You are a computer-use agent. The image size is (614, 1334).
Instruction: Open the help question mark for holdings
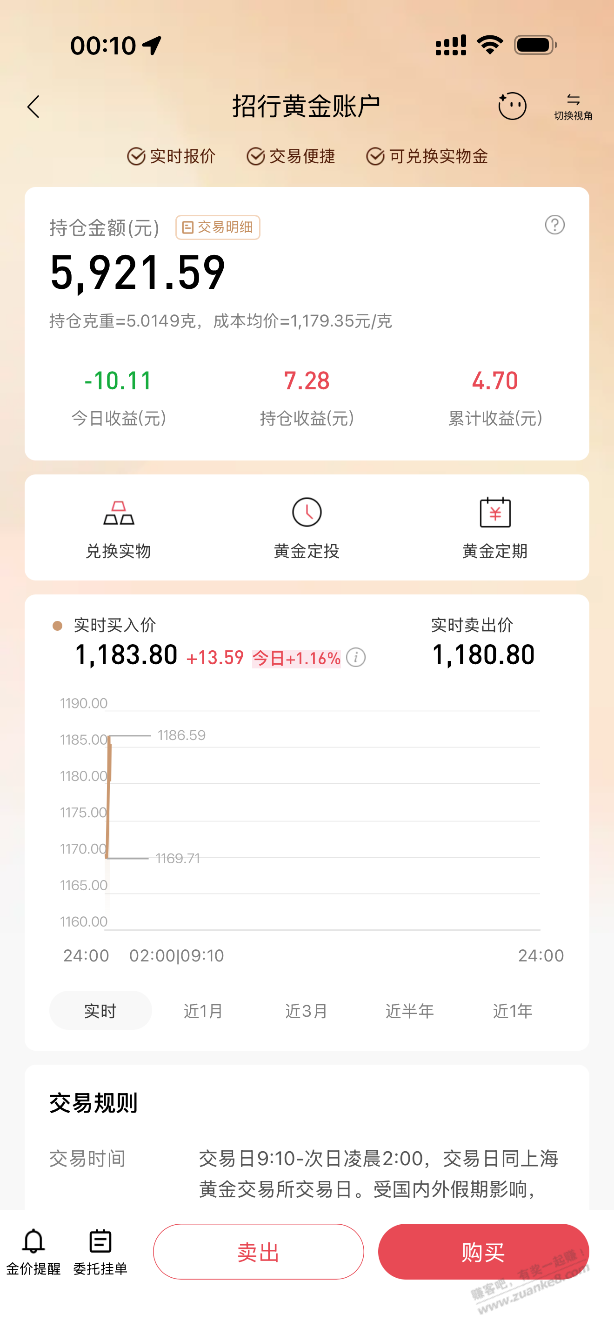click(x=555, y=225)
